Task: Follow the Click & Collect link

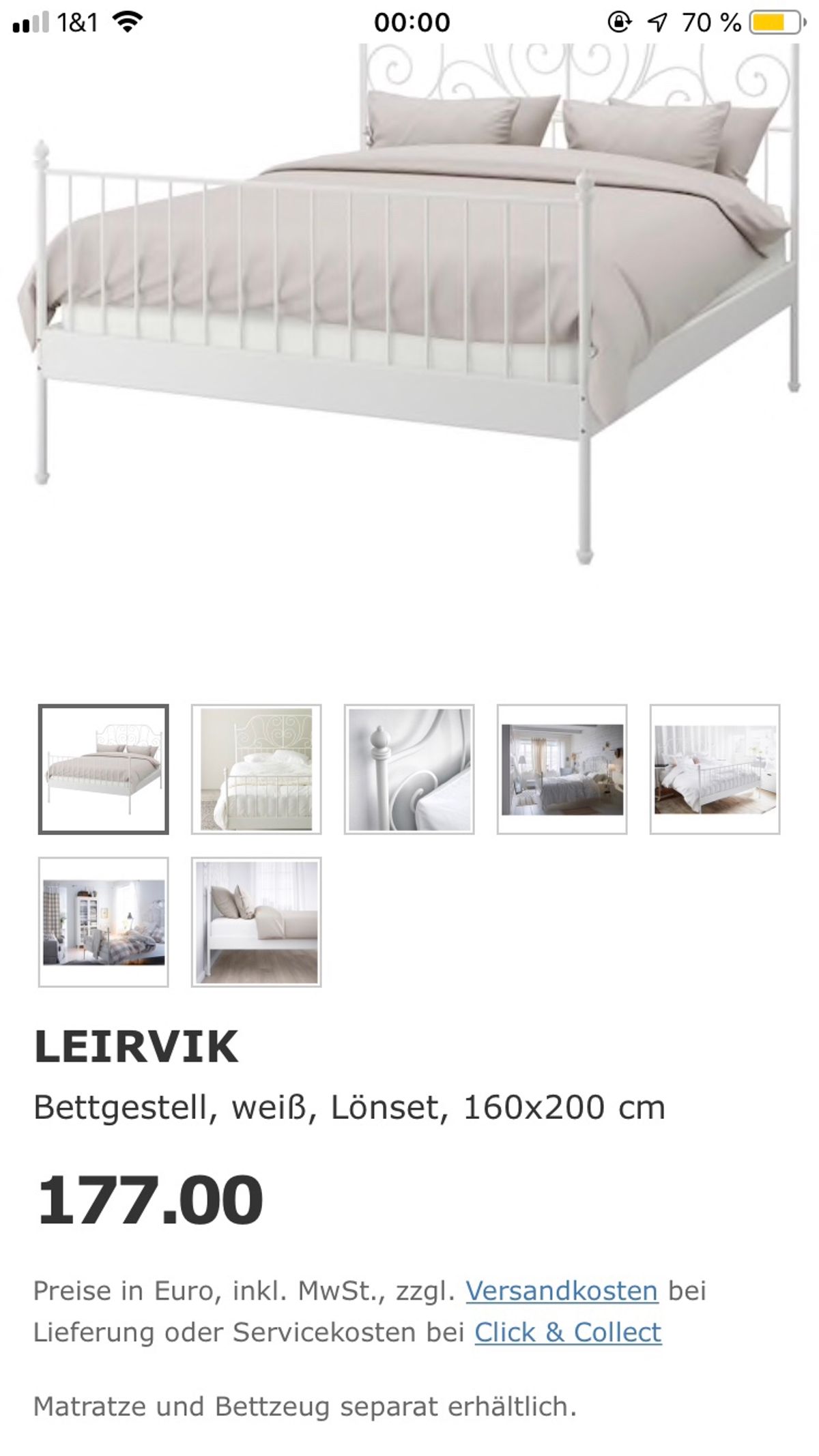Action: 568,1333
